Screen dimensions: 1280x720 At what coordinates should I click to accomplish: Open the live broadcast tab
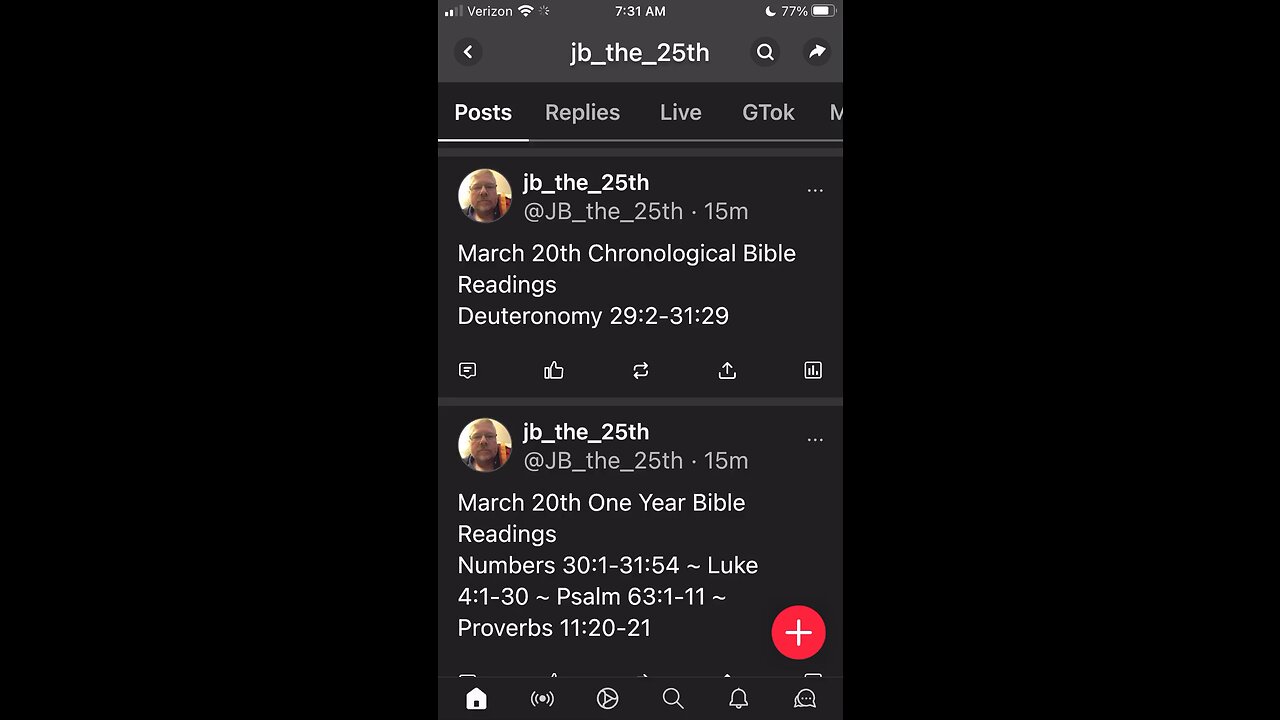point(542,699)
